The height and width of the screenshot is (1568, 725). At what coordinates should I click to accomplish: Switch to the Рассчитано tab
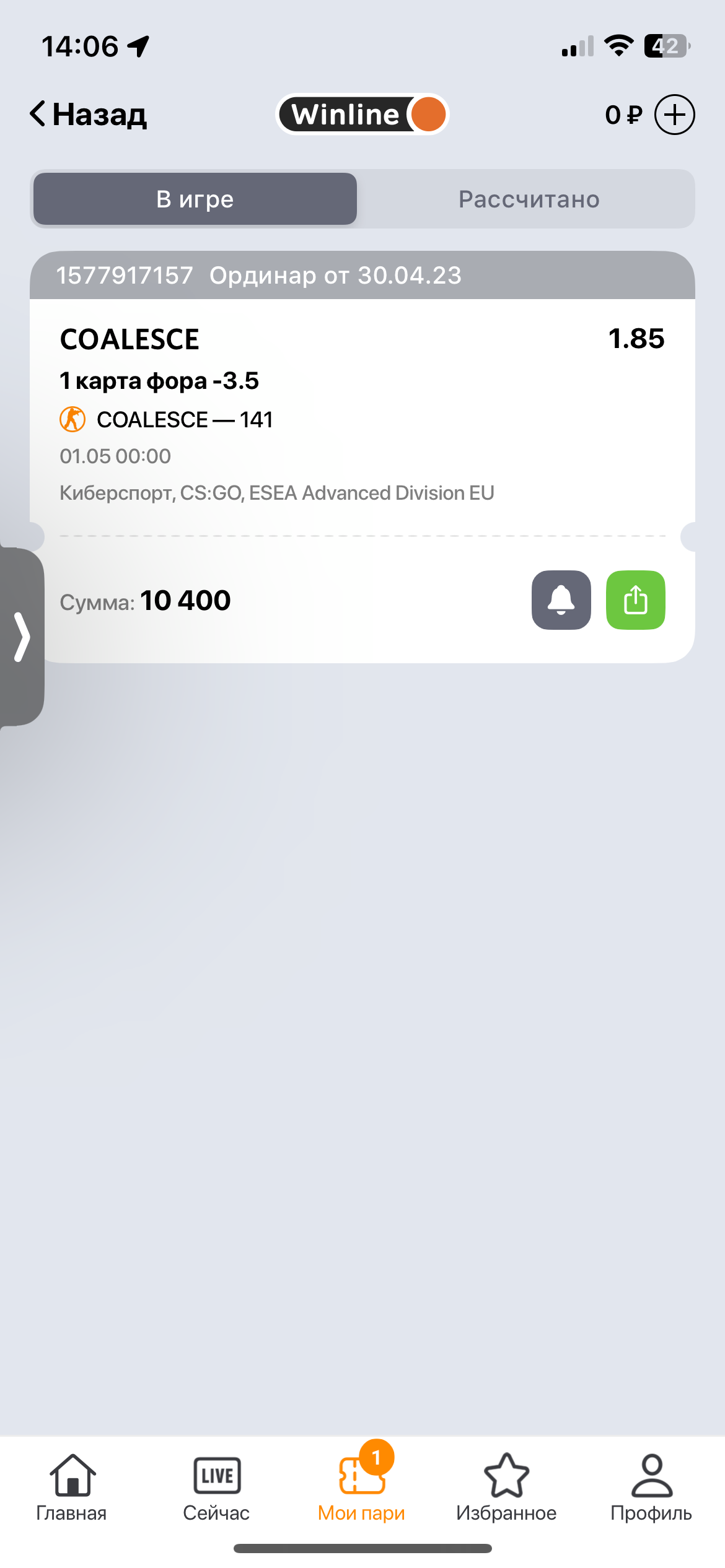(x=529, y=199)
